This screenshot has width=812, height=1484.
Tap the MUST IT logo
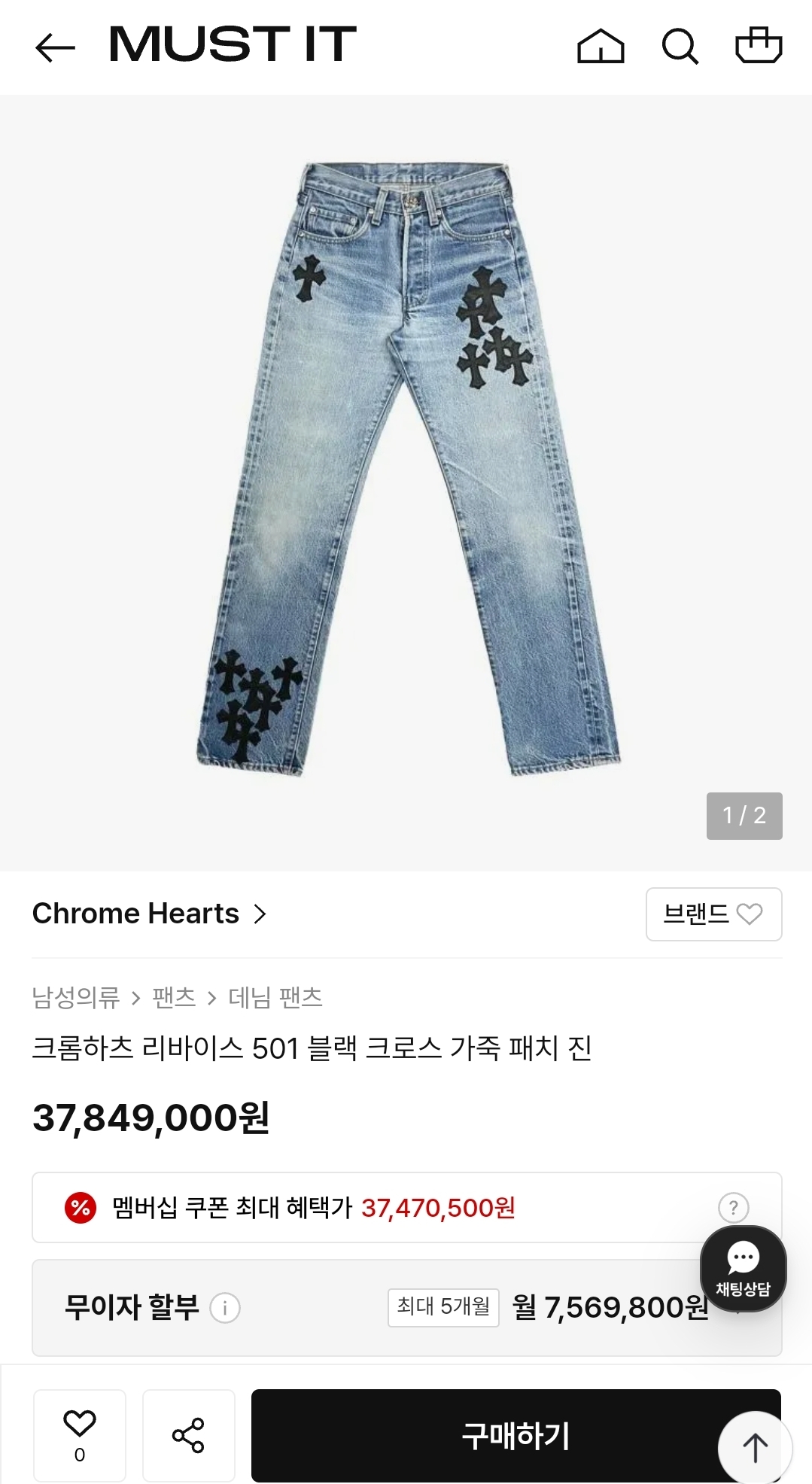[233, 45]
